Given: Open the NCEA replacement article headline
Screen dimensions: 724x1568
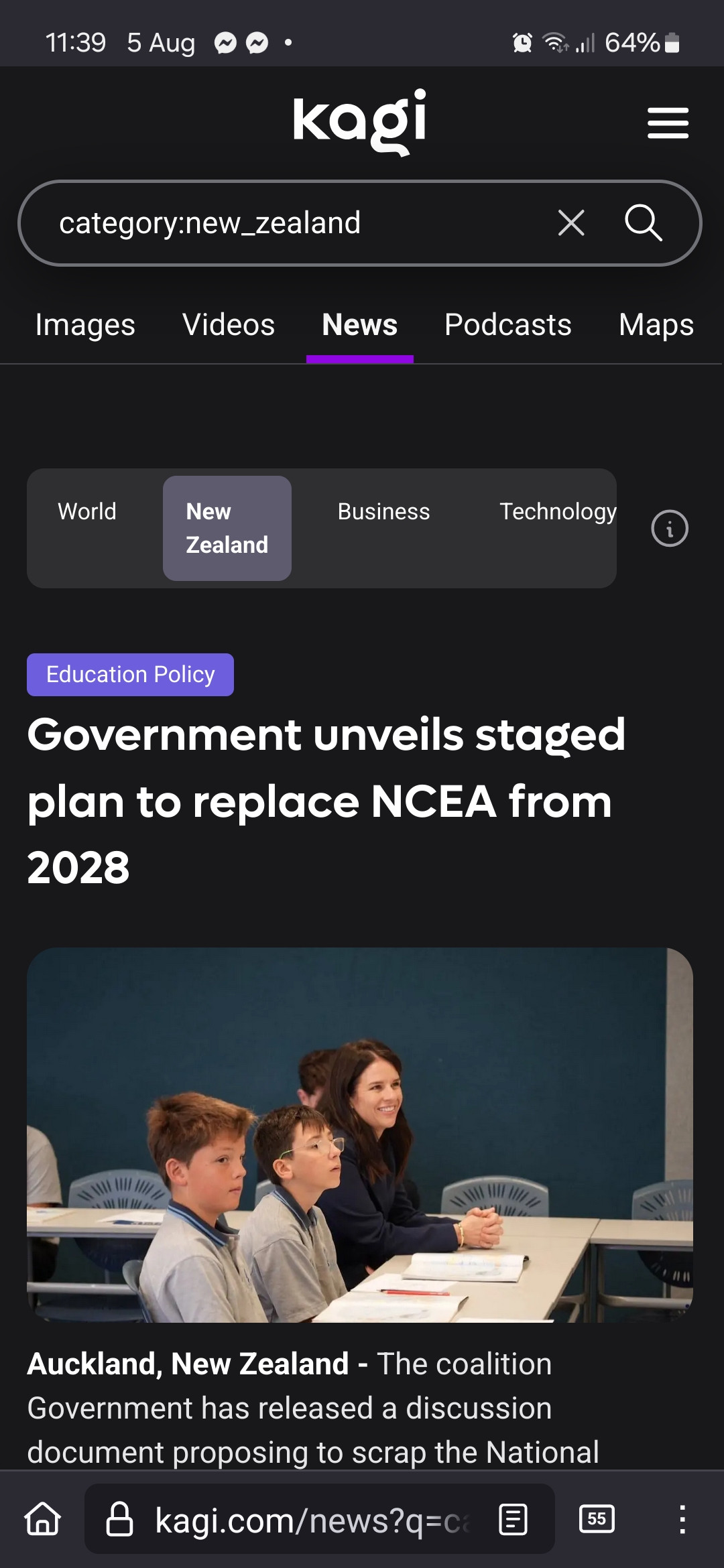Looking at the screenshot, I should pyautogui.click(x=326, y=801).
